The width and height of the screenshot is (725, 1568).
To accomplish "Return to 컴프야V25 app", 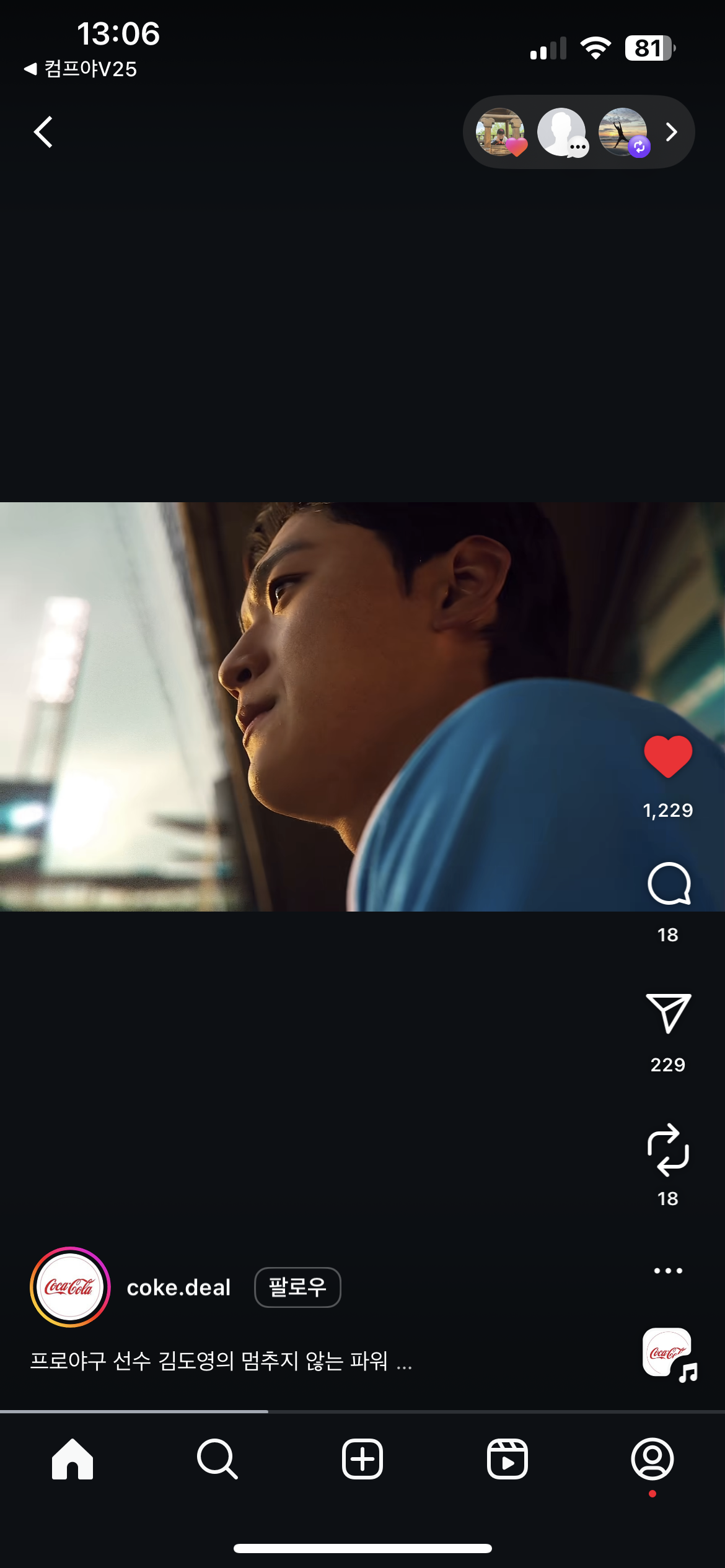I will coord(81,69).
